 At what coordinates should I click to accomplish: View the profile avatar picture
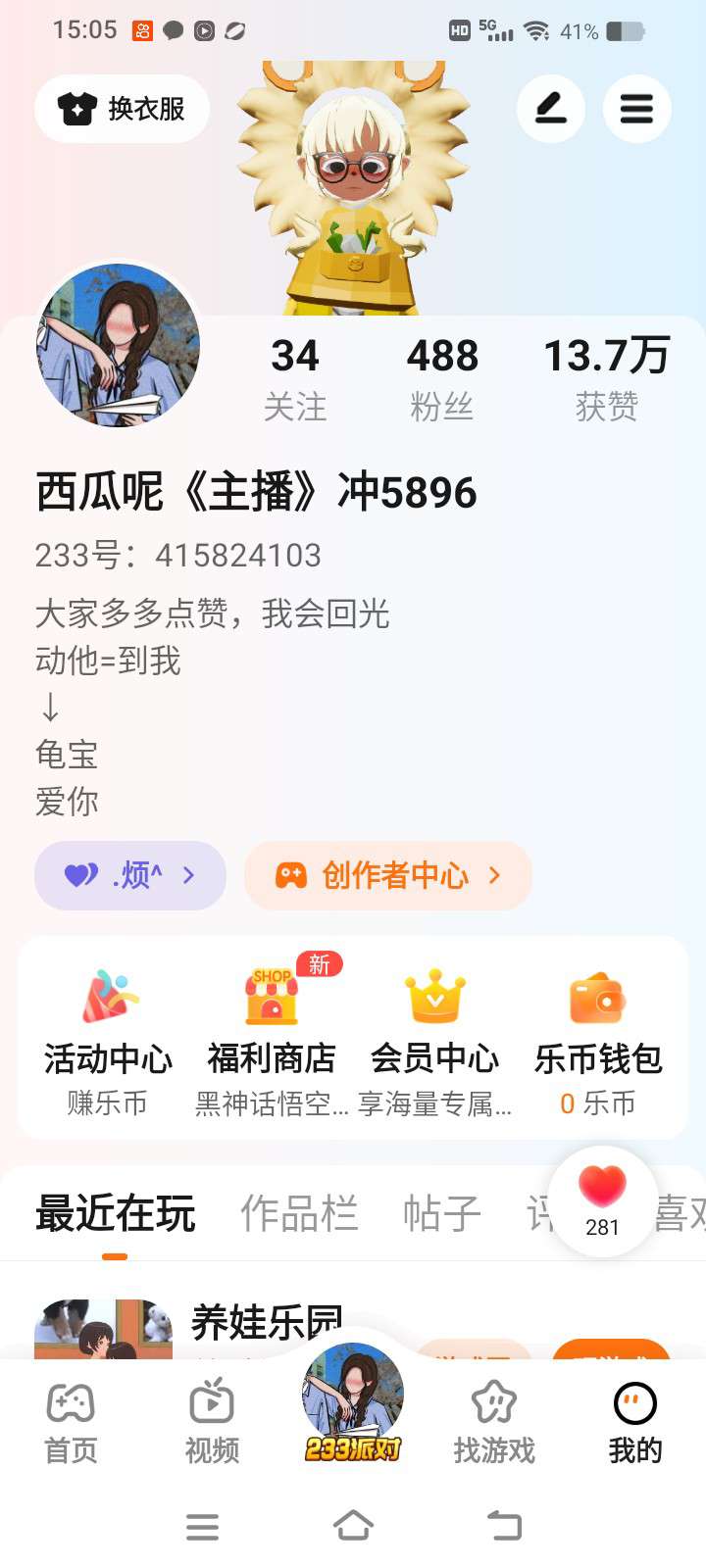(x=118, y=345)
